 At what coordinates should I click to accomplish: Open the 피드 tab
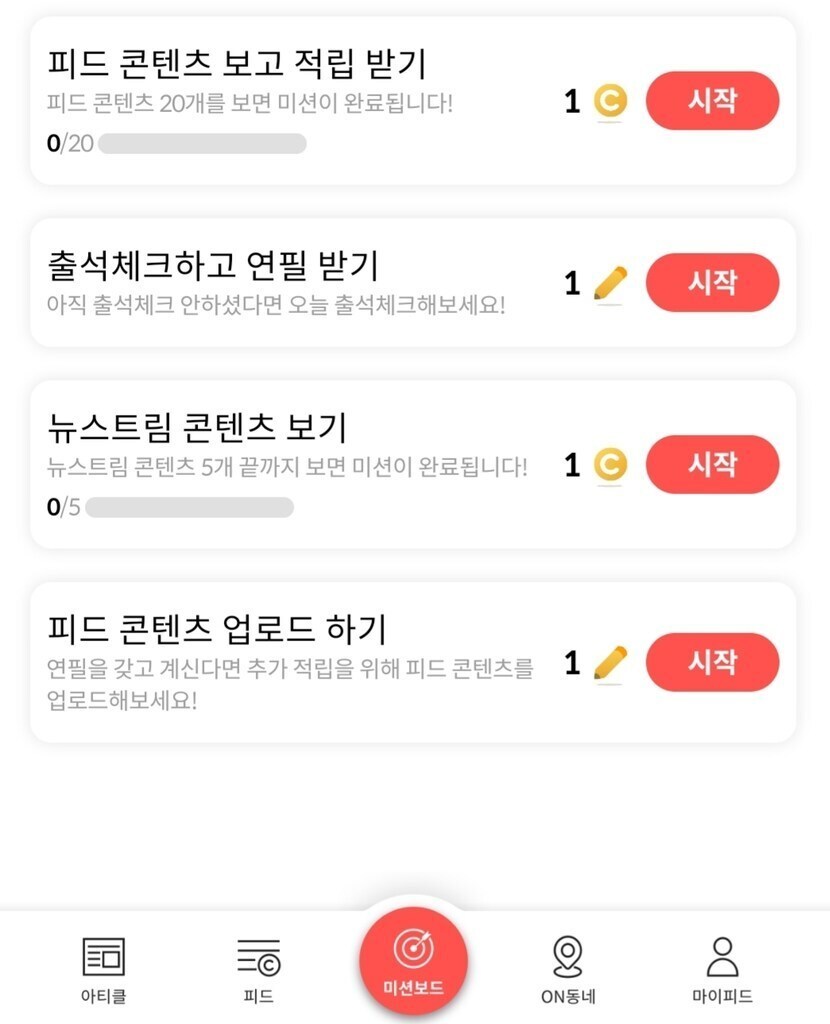point(258,969)
